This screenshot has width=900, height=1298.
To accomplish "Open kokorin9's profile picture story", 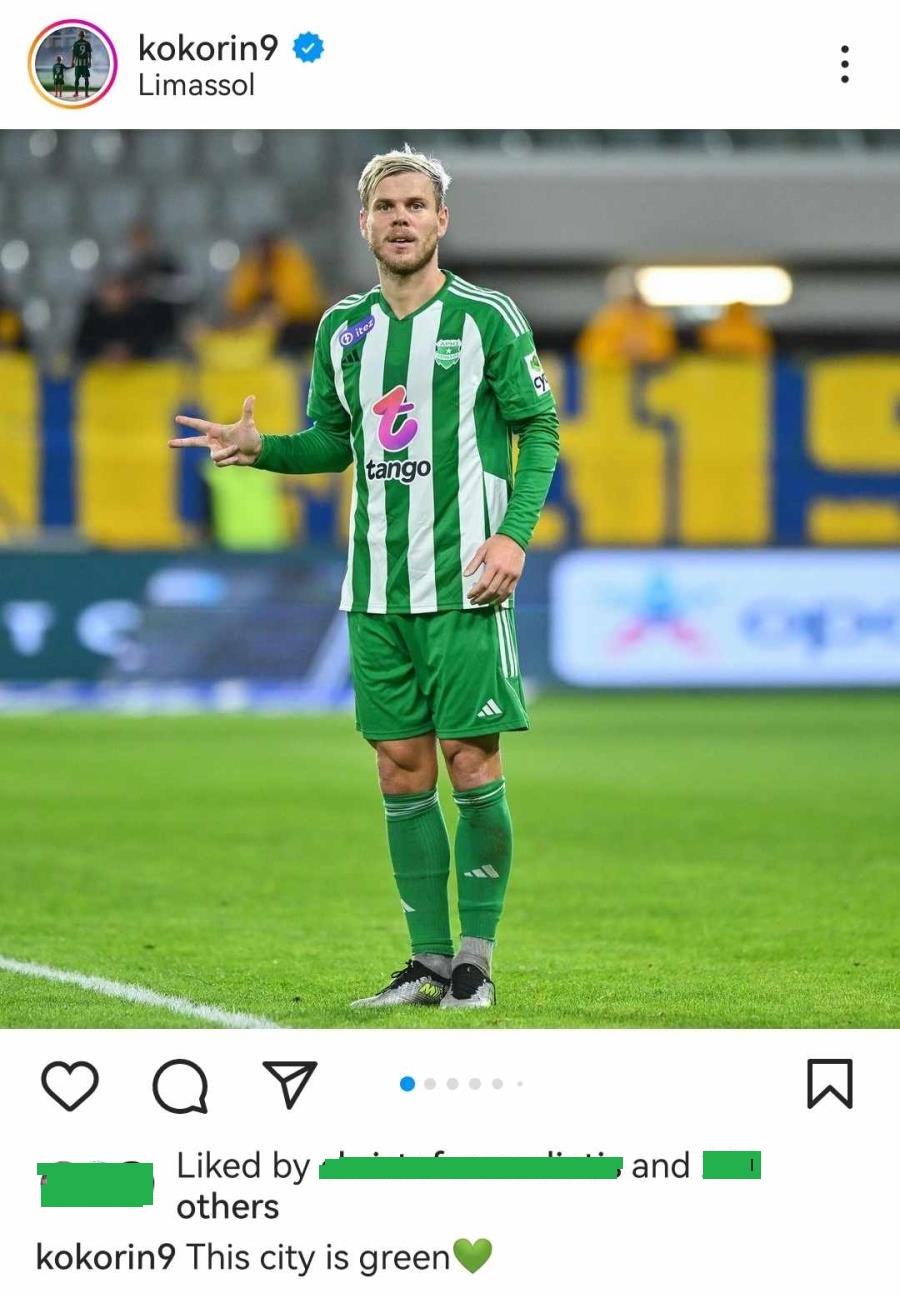I will pos(72,64).
